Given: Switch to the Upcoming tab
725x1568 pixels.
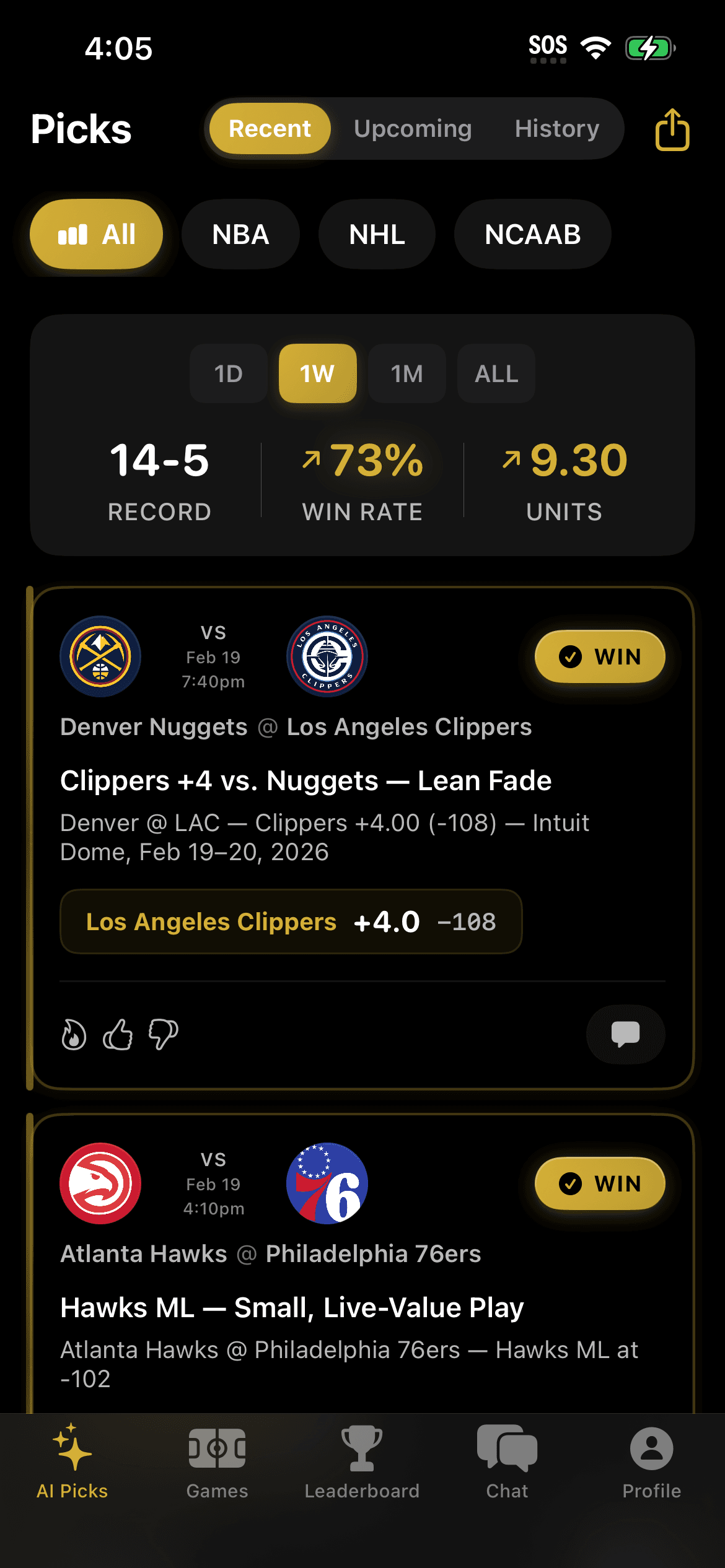Looking at the screenshot, I should (x=413, y=129).
